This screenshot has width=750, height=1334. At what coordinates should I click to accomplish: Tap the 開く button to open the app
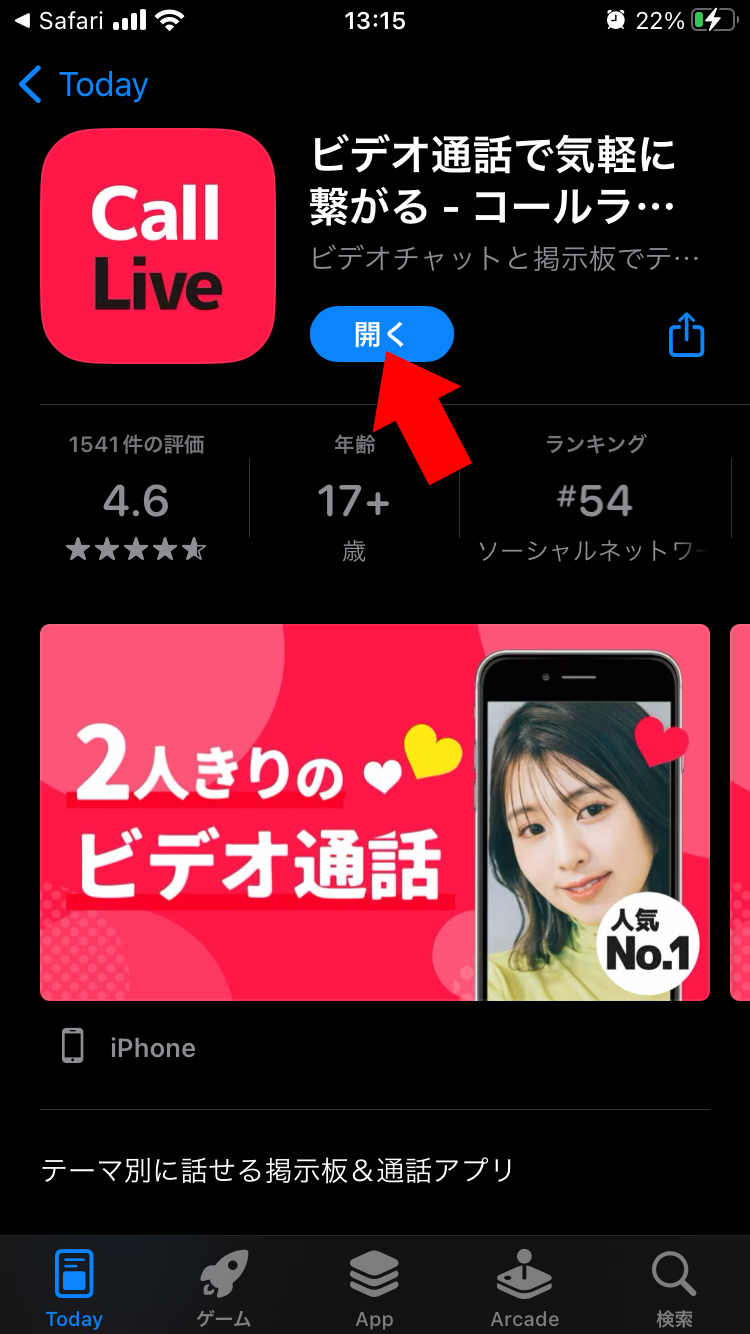pyautogui.click(x=382, y=334)
